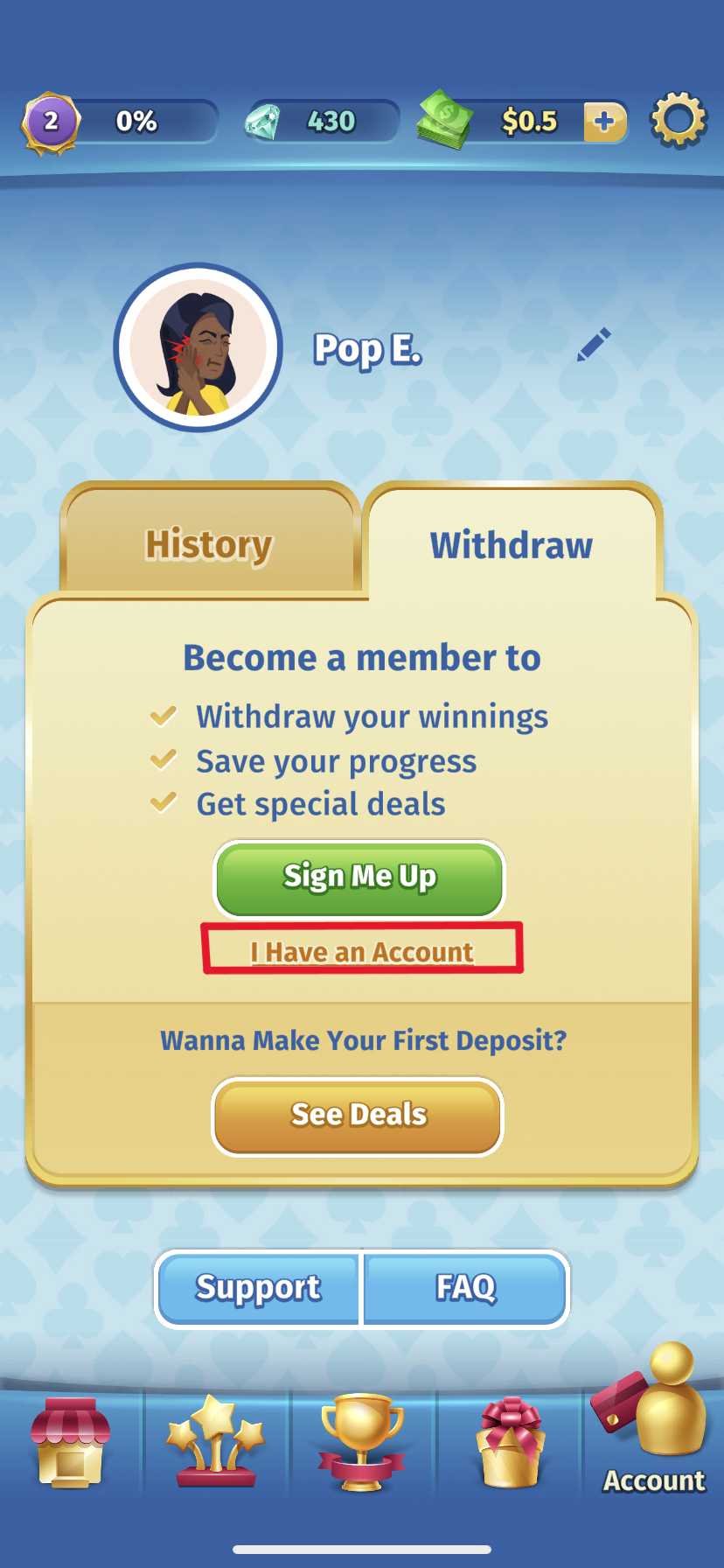Open the gift box tab
Screen dimensions: 724x1568
pyautogui.click(x=509, y=1442)
